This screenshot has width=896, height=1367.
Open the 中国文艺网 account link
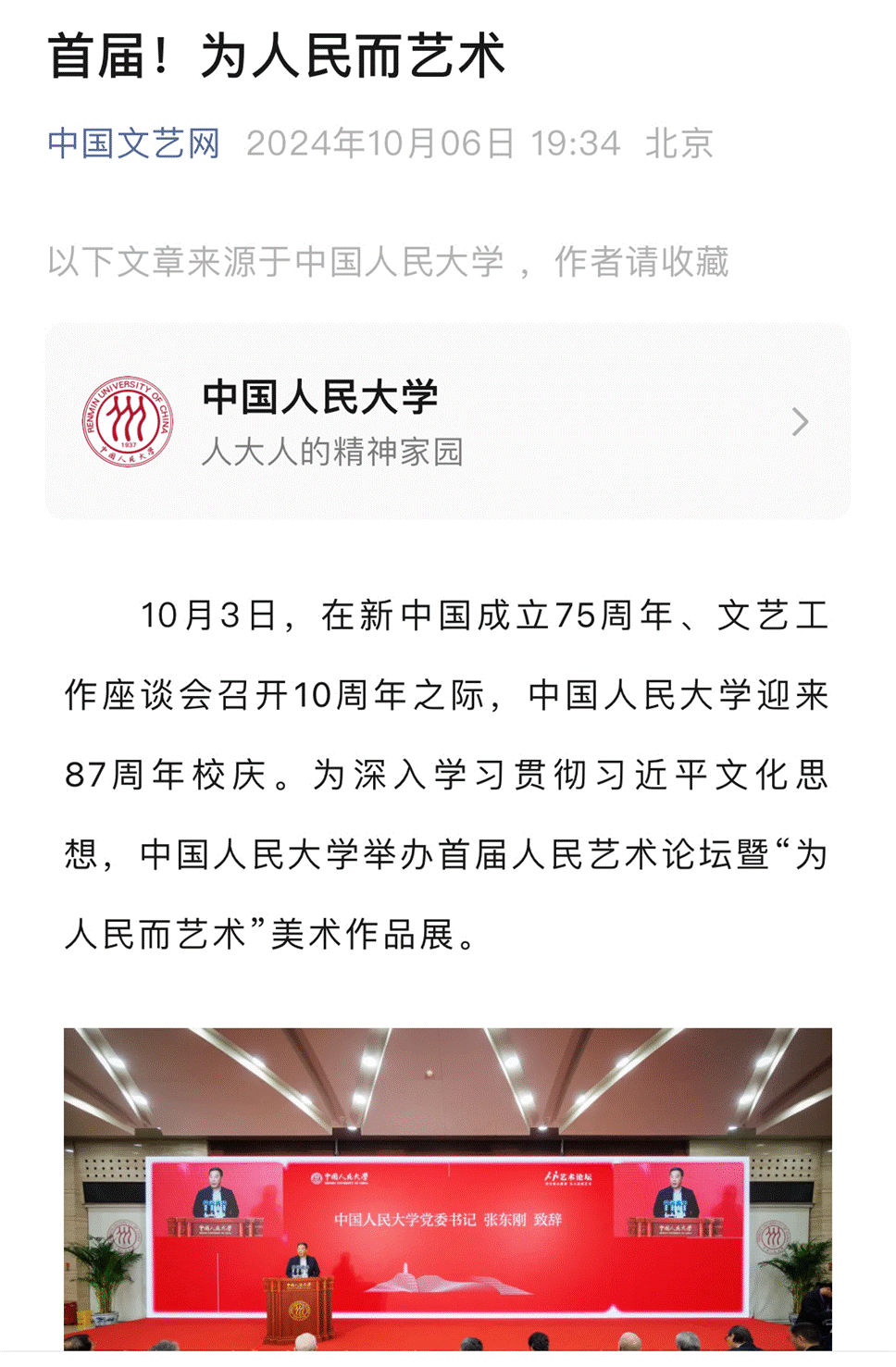click(x=133, y=143)
